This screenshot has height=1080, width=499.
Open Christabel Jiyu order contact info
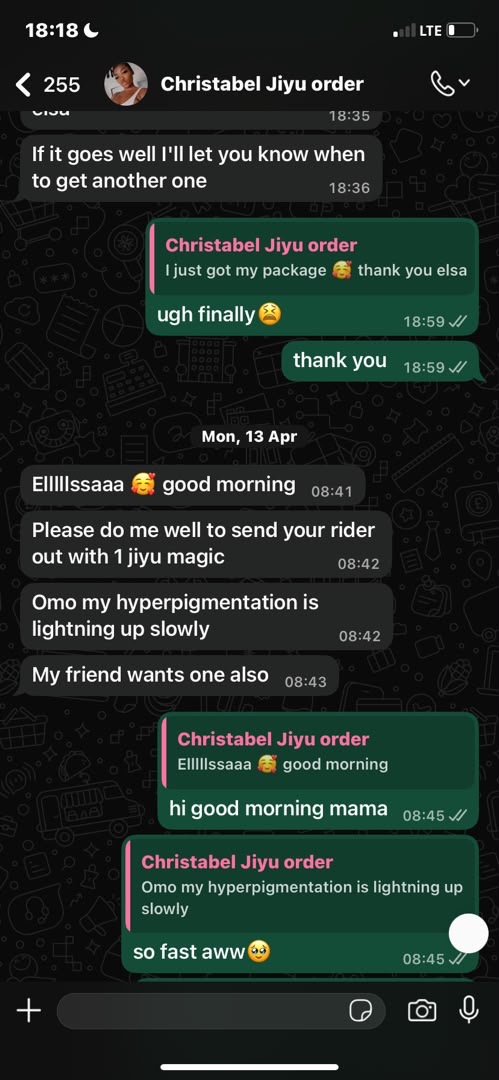point(262,84)
